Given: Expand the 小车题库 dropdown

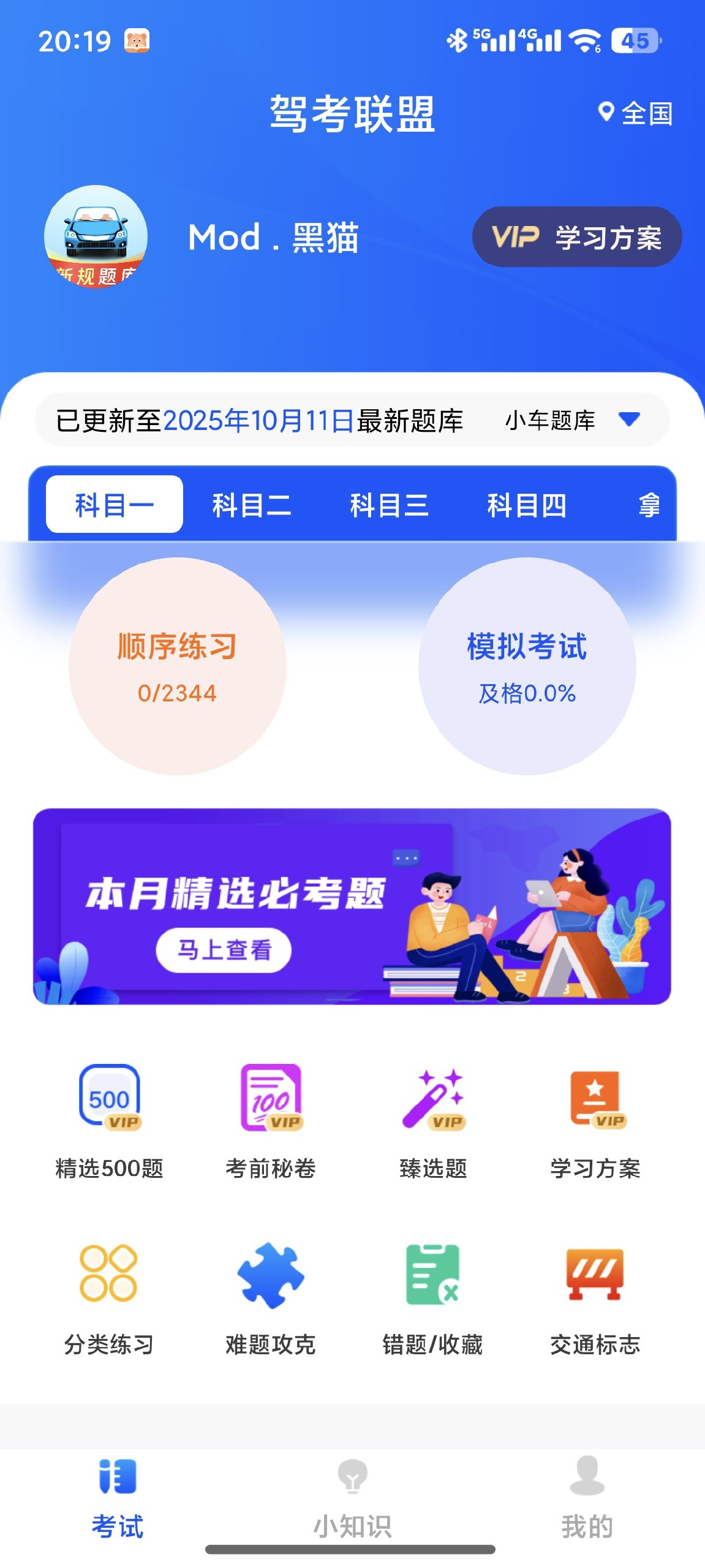Looking at the screenshot, I should 571,420.
